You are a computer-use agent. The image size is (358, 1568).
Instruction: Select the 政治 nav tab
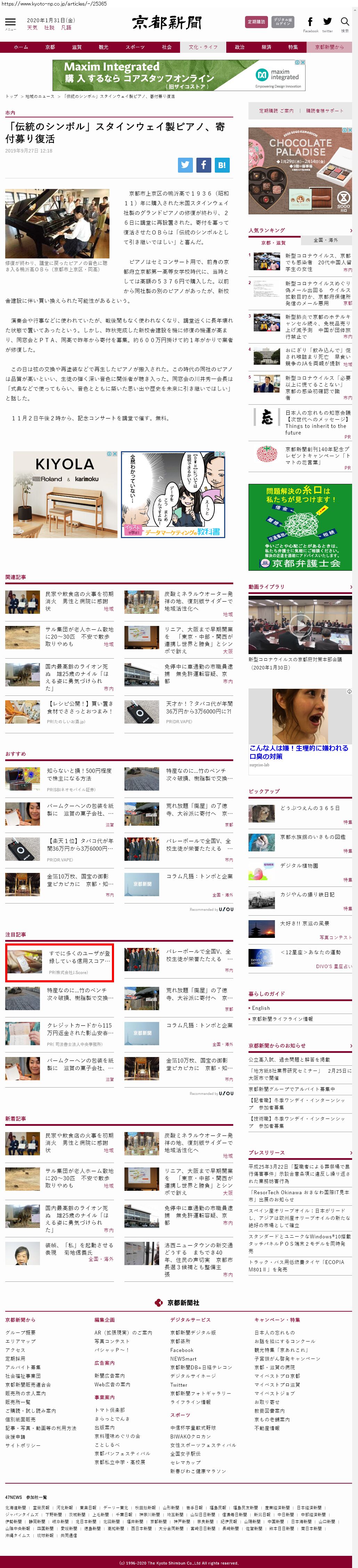tap(239, 47)
